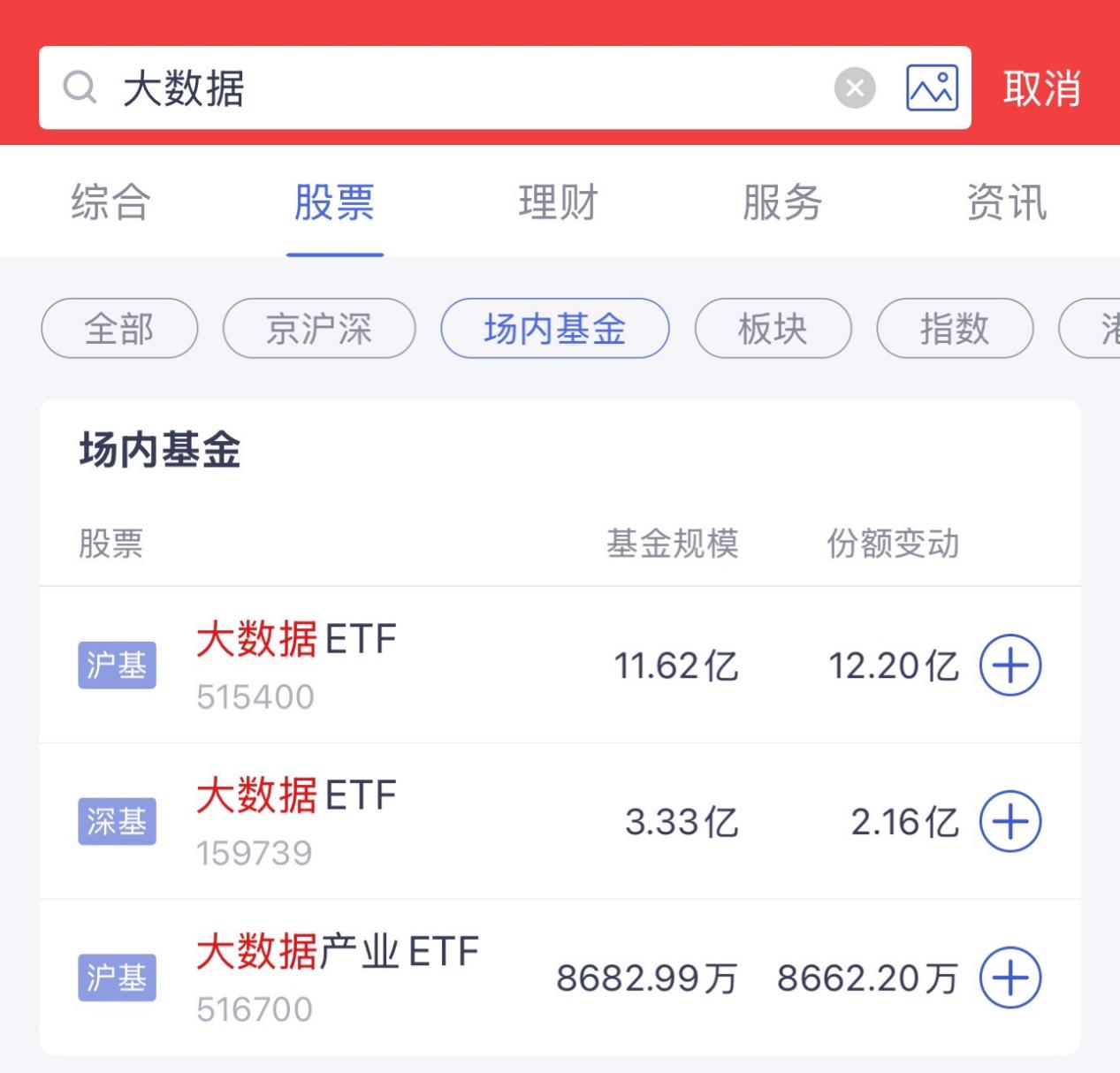Open 大数据产业ETF 516700 details
This screenshot has height=1073, width=1120.
coord(336,978)
